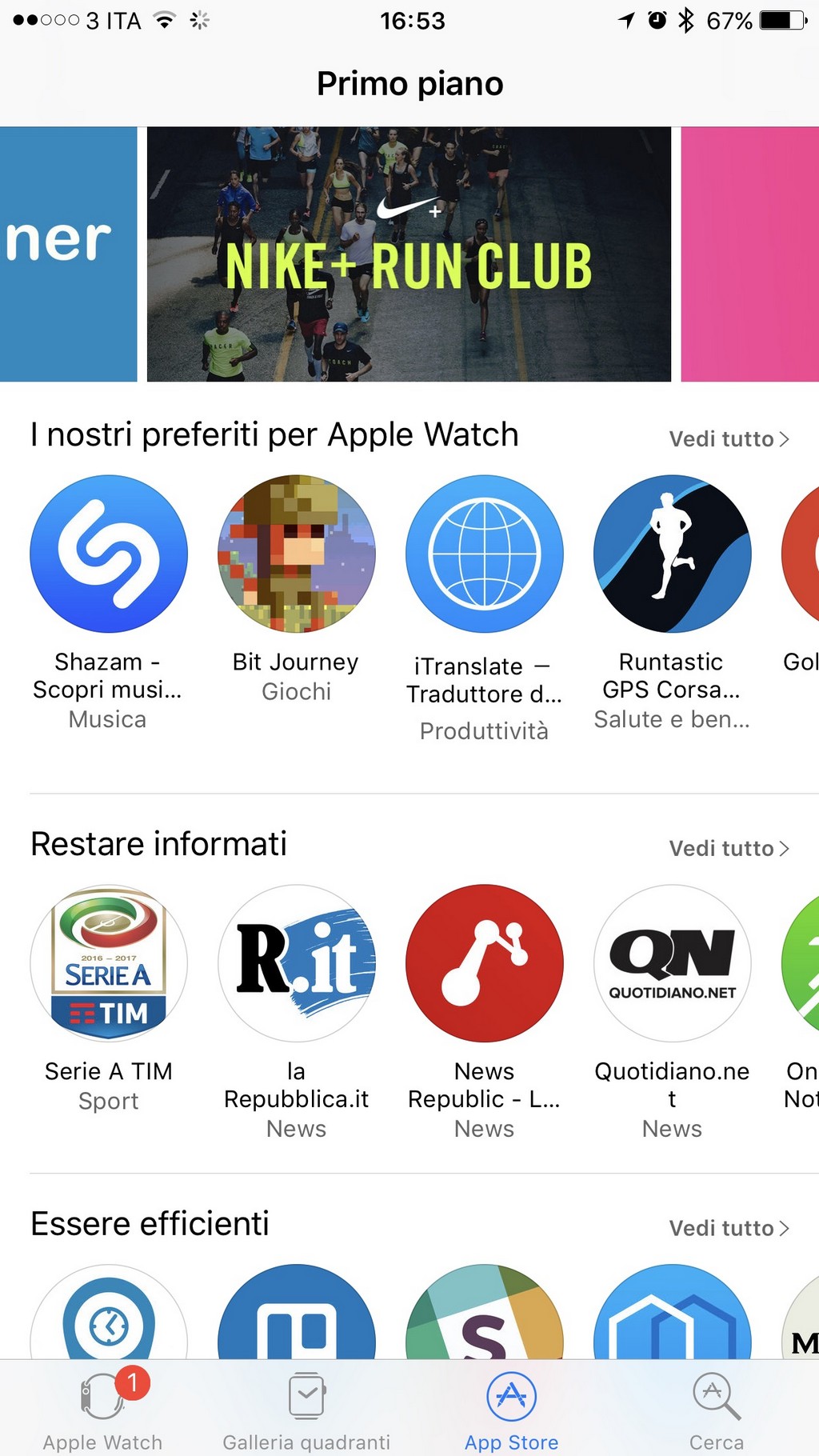View all Essere efficienti apps
The height and width of the screenshot is (1456, 819).
[729, 1228]
